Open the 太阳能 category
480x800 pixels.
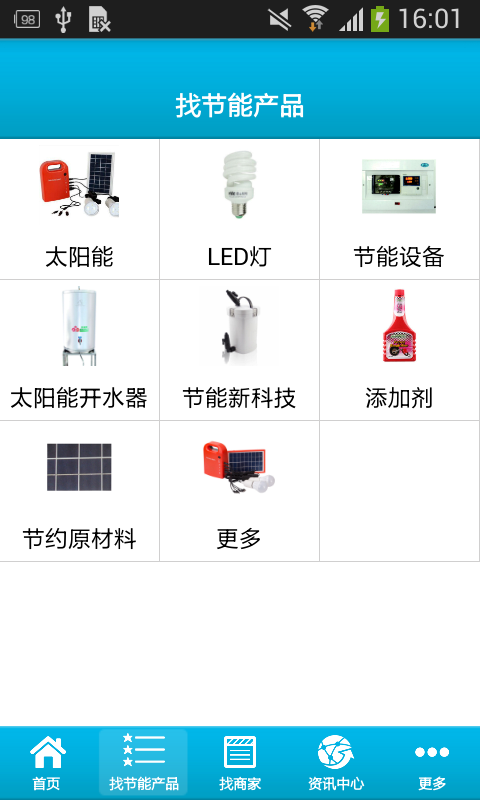click(x=80, y=209)
